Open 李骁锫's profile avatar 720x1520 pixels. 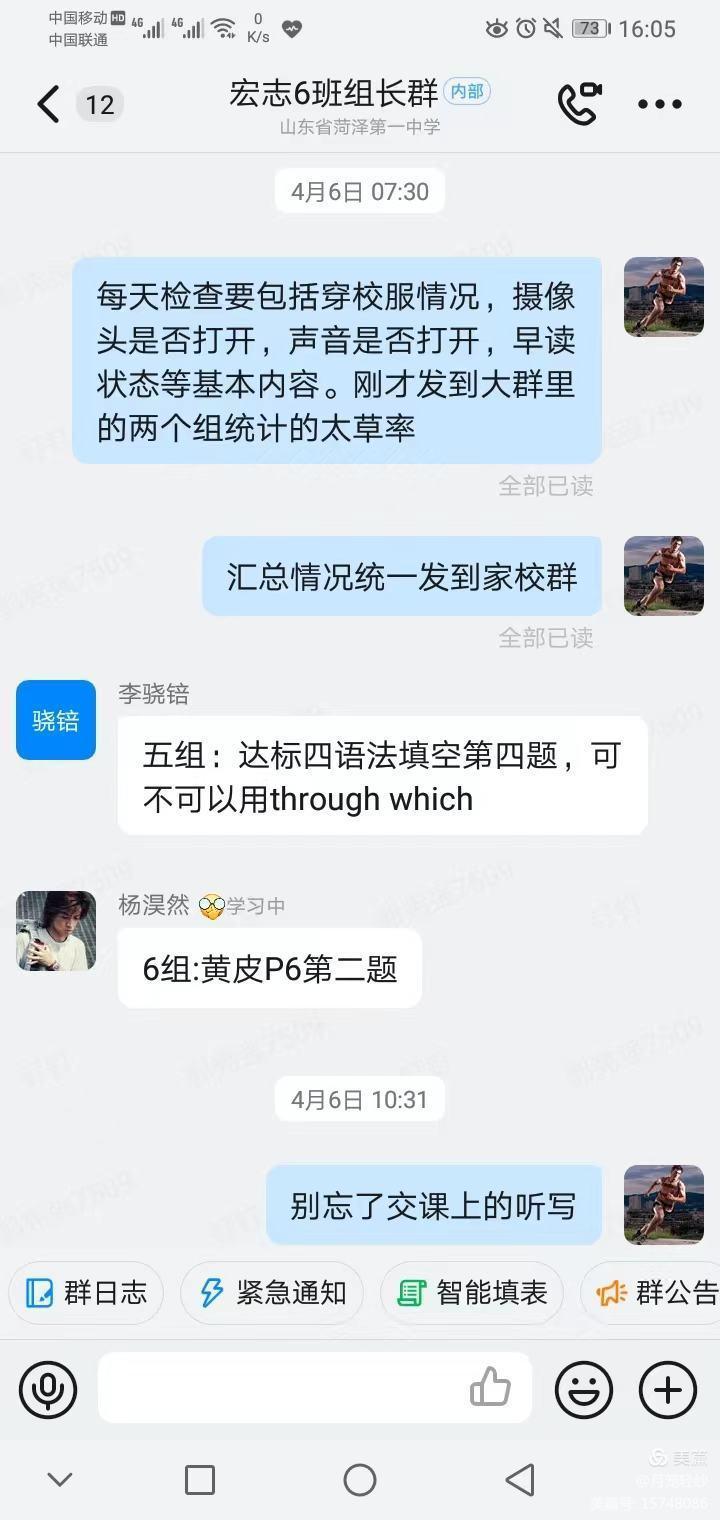click(x=56, y=720)
